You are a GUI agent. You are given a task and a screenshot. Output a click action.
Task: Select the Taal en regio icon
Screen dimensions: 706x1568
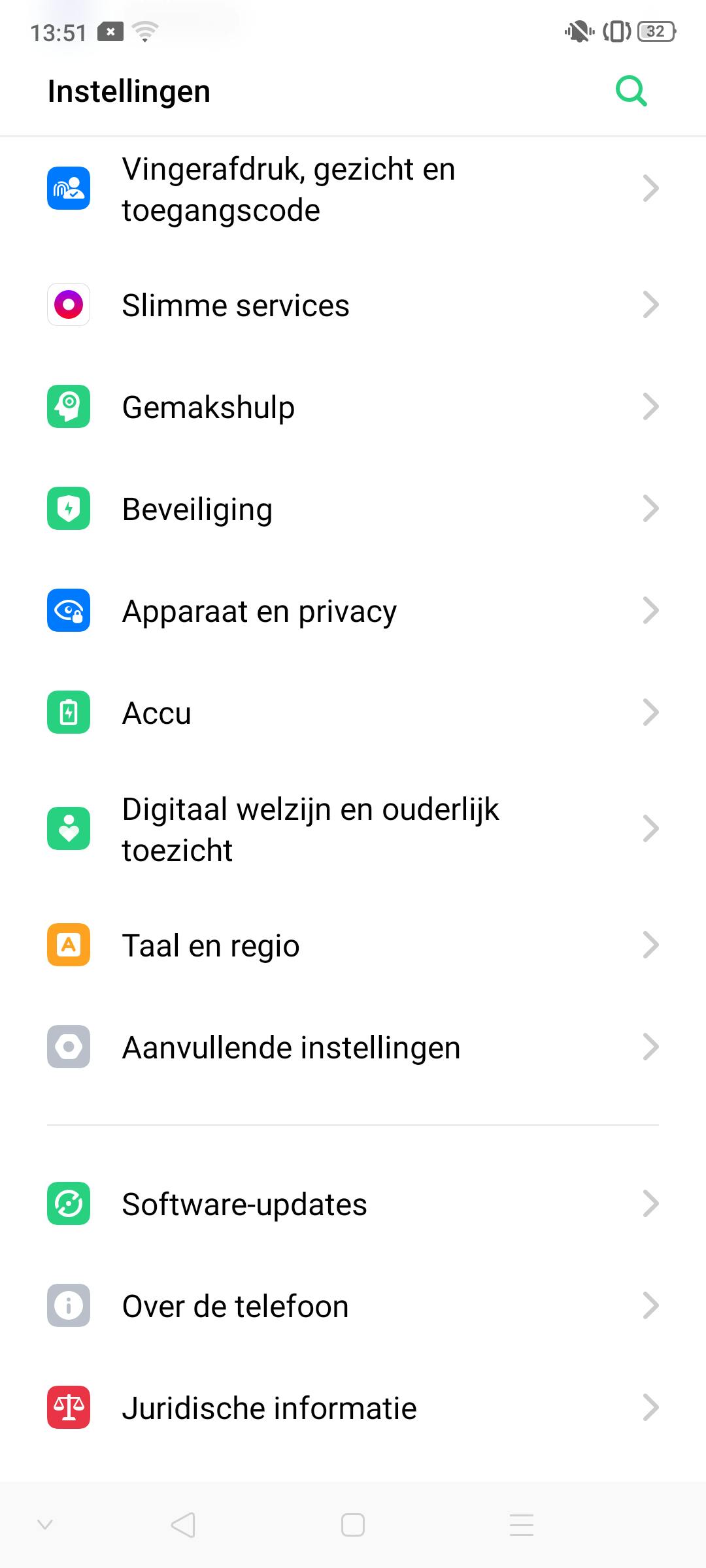pos(68,944)
